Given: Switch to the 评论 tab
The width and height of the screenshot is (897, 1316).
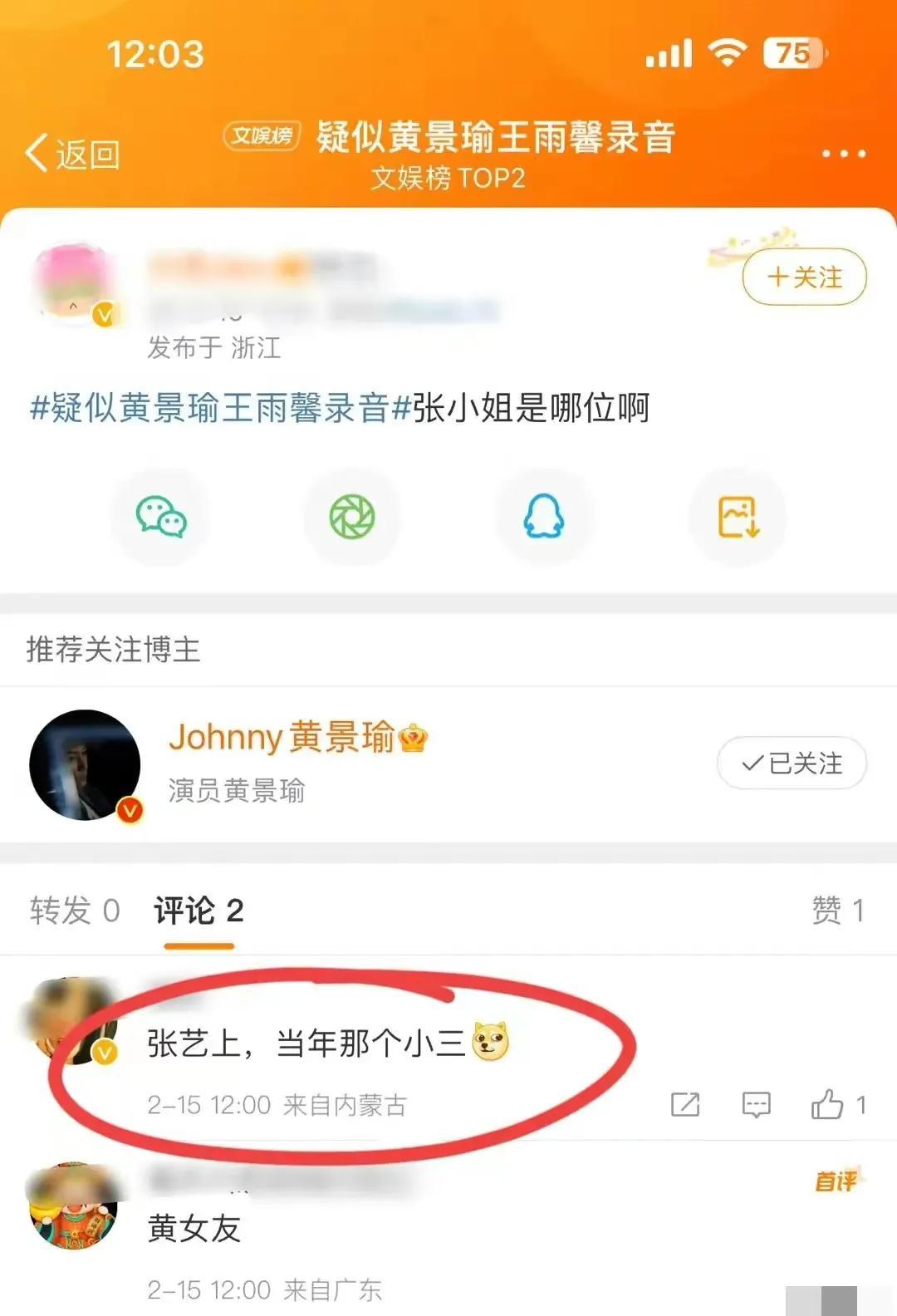Looking at the screenshot, I should pyautogui.click(x=199, y=911).
